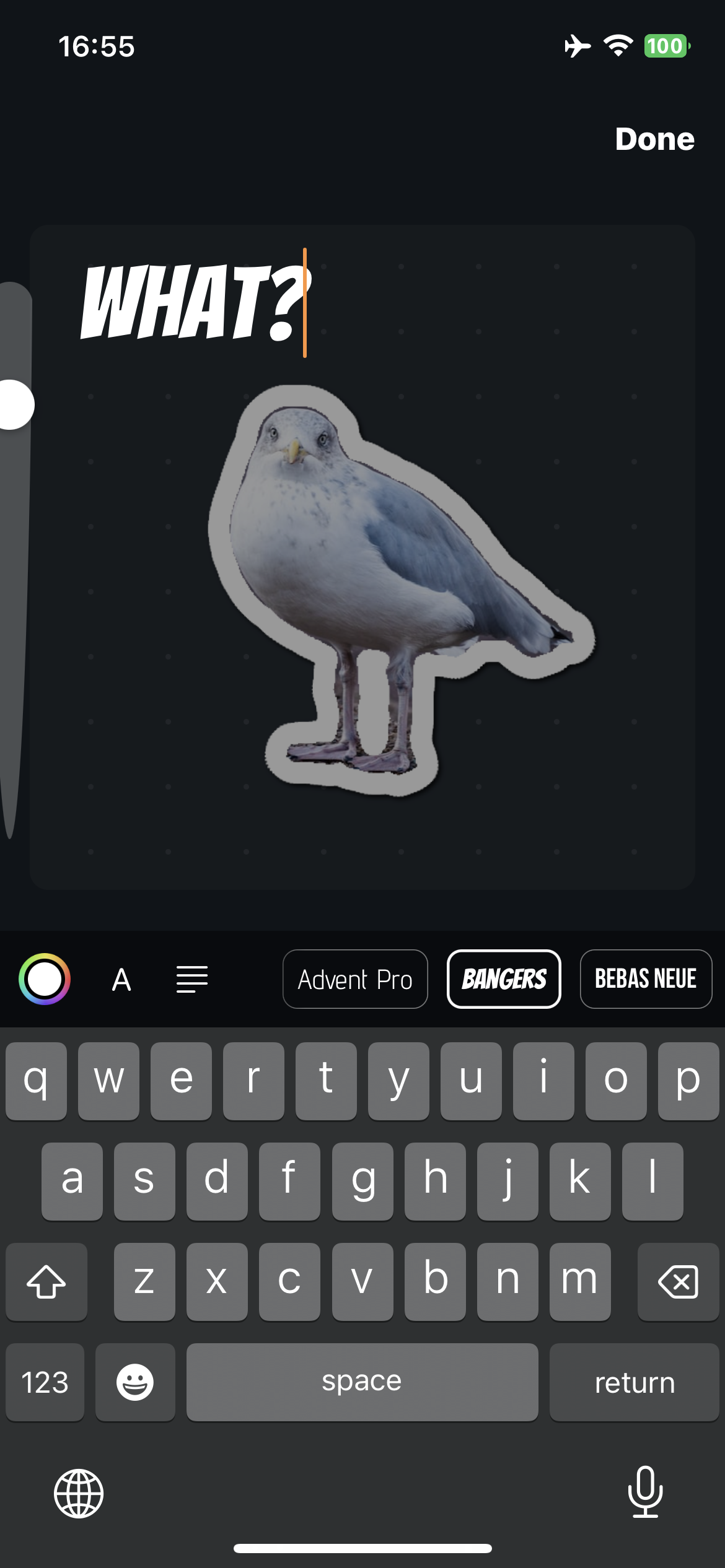This screenshot has height=1568, width=725.
Task: Change text style with the A icon
Action: pyautogui.click(x=121, y=980)
